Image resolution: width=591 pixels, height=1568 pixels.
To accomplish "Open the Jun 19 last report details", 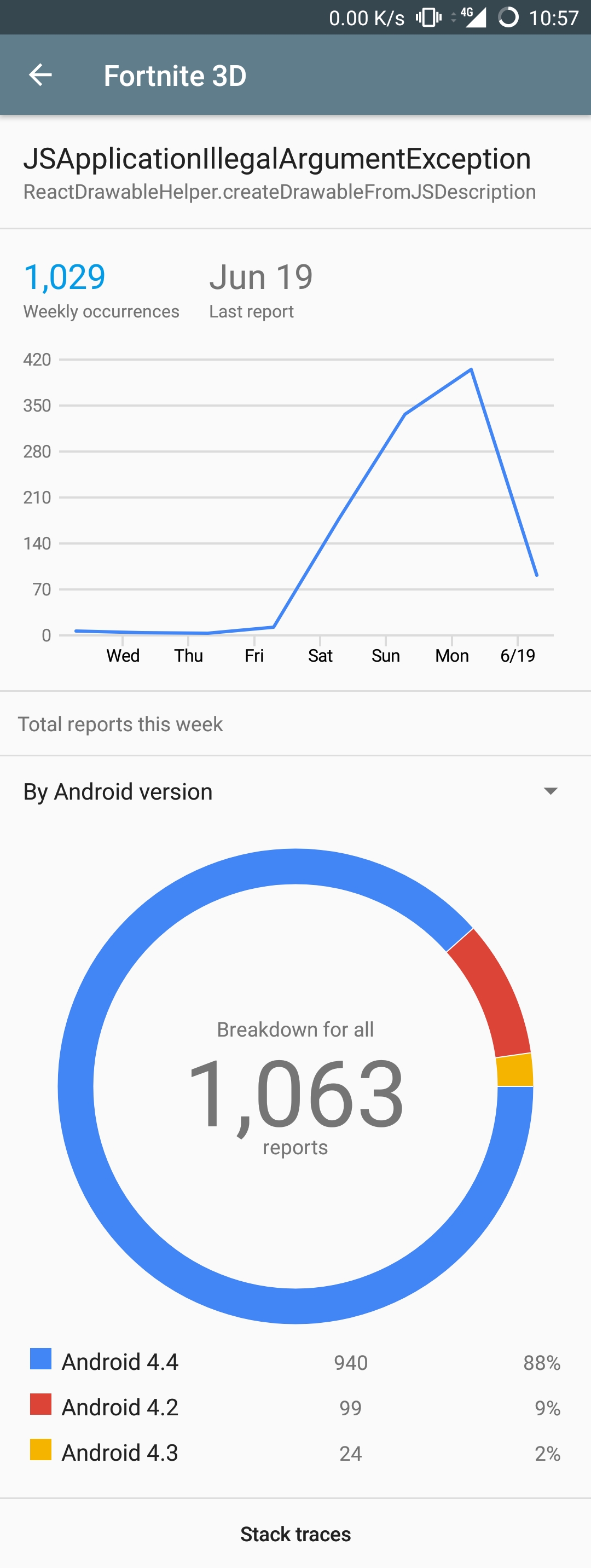I will (x=260, y=277).
